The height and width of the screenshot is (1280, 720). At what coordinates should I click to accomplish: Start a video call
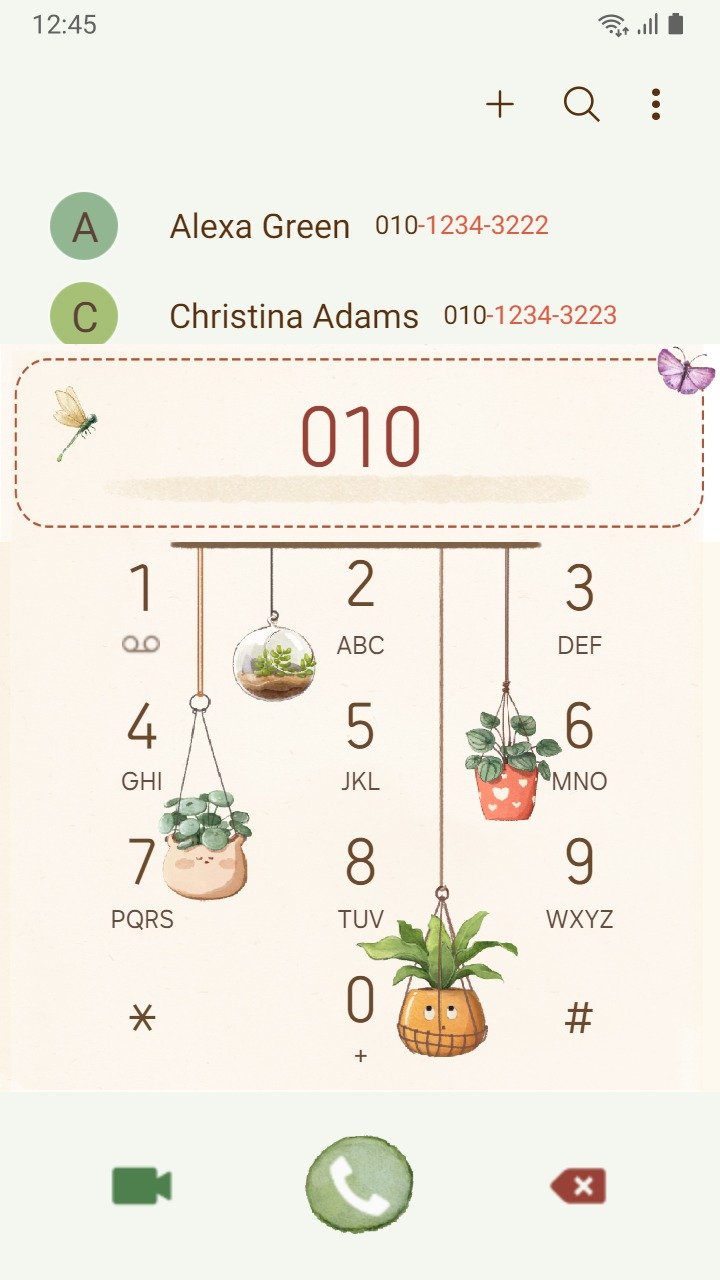pyautogui.click(x=142, y=1186)
